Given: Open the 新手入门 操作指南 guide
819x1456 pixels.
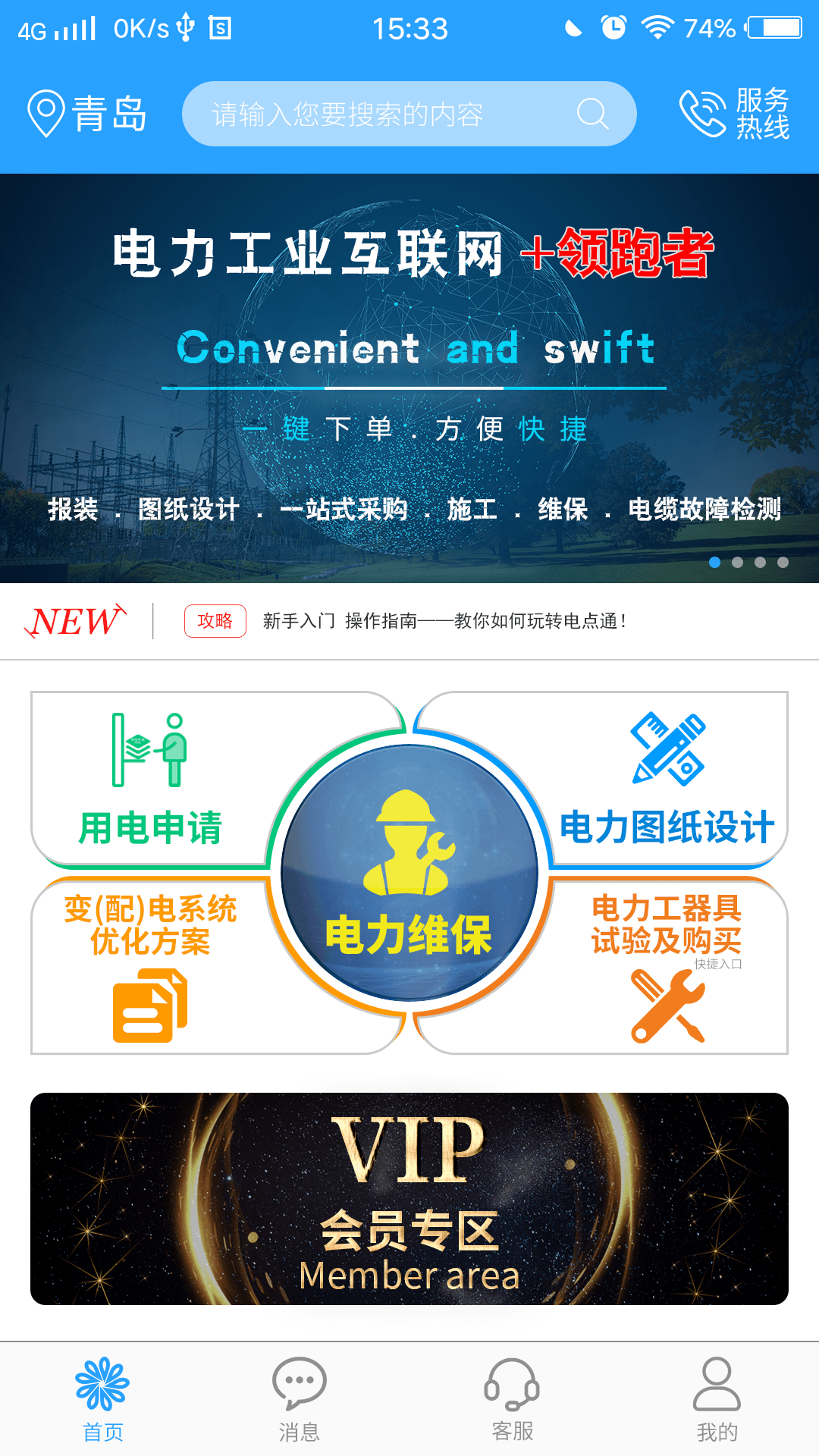Looking at the screenshot, I should (x=444, y=621).
